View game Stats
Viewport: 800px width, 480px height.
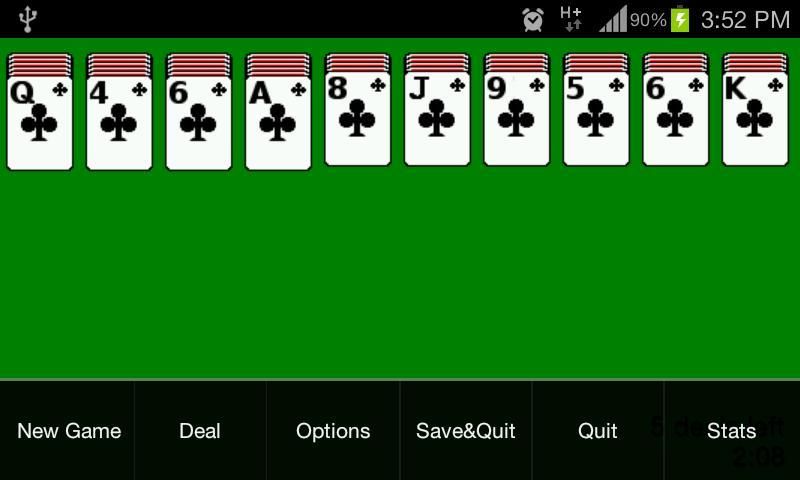point(731,431)
